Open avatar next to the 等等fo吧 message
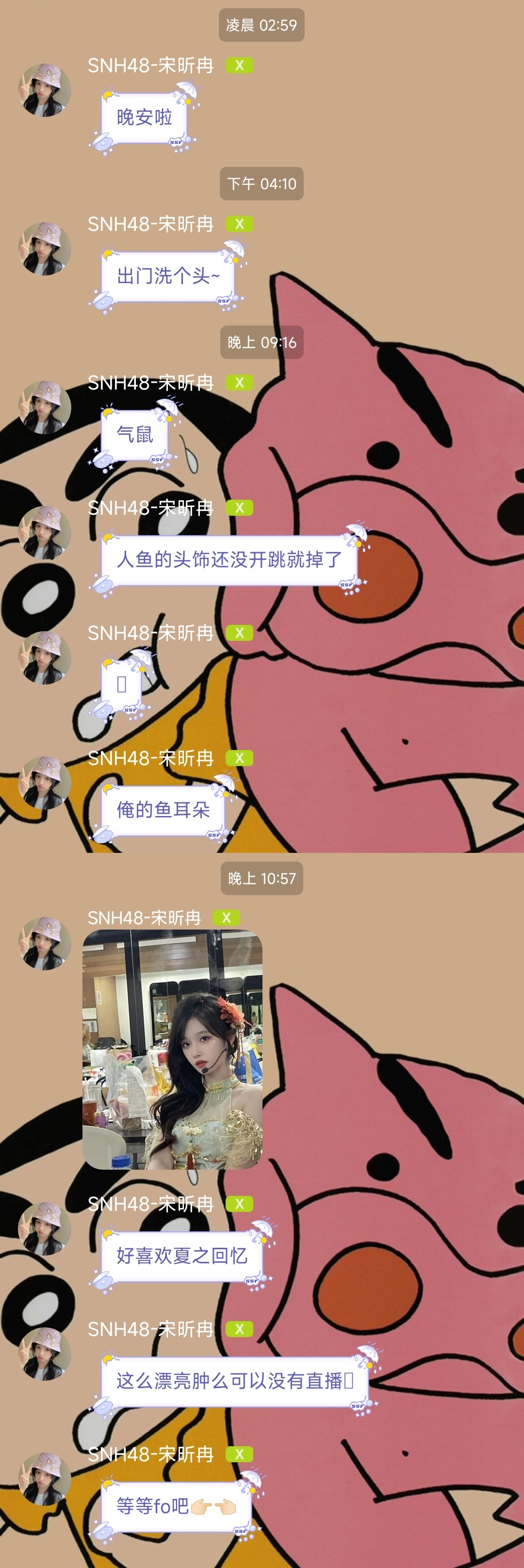 (x=45, y=1479)
